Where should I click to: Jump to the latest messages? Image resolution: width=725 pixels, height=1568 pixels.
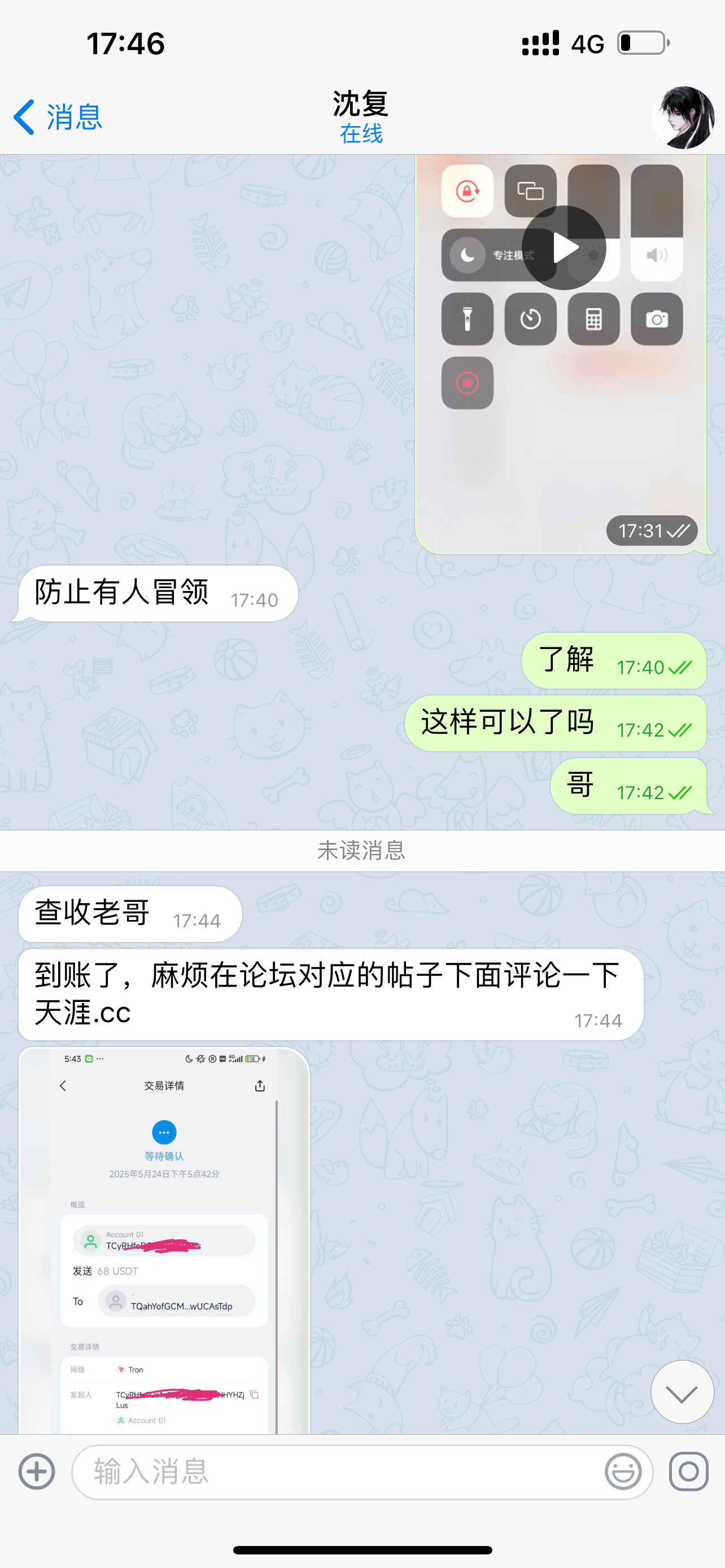pos(682,1392)
